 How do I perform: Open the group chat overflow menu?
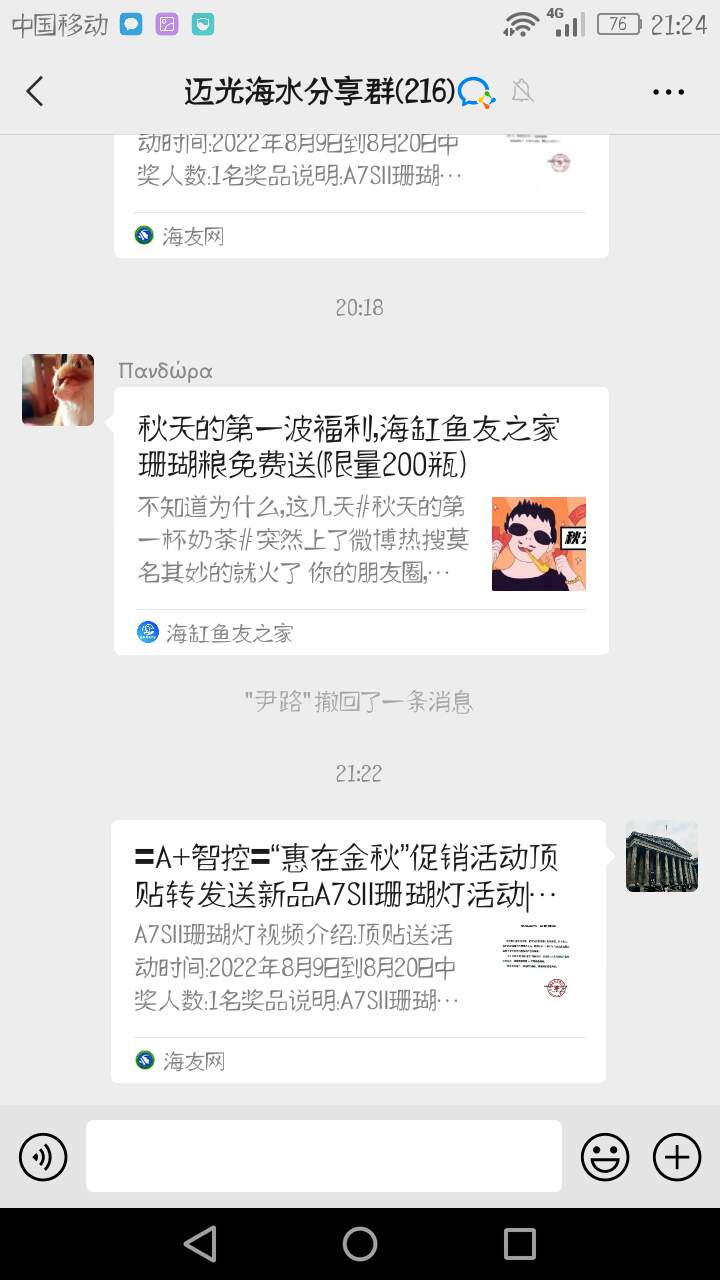coord(668,92)
